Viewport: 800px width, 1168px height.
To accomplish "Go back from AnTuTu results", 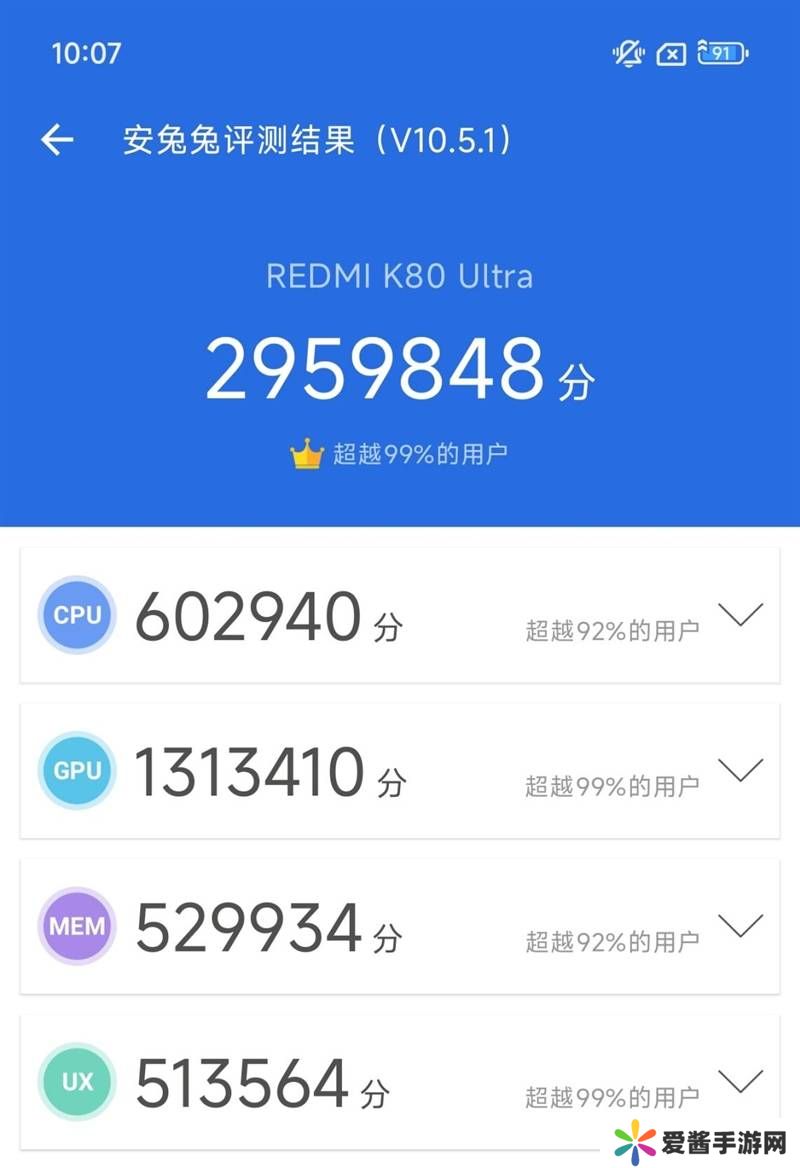I will pos(57,140).
